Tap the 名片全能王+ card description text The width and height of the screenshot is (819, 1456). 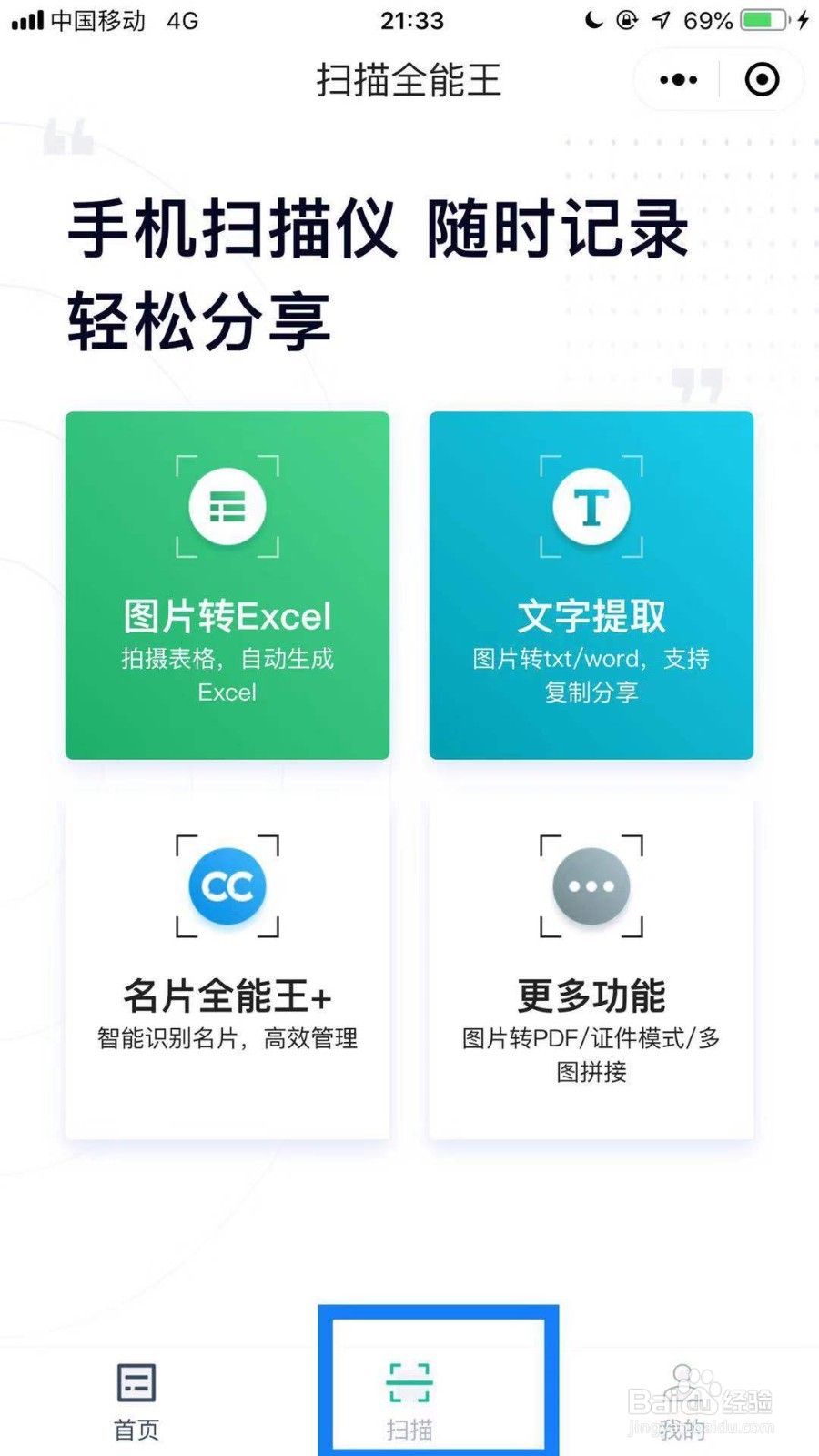point(226,1037)
